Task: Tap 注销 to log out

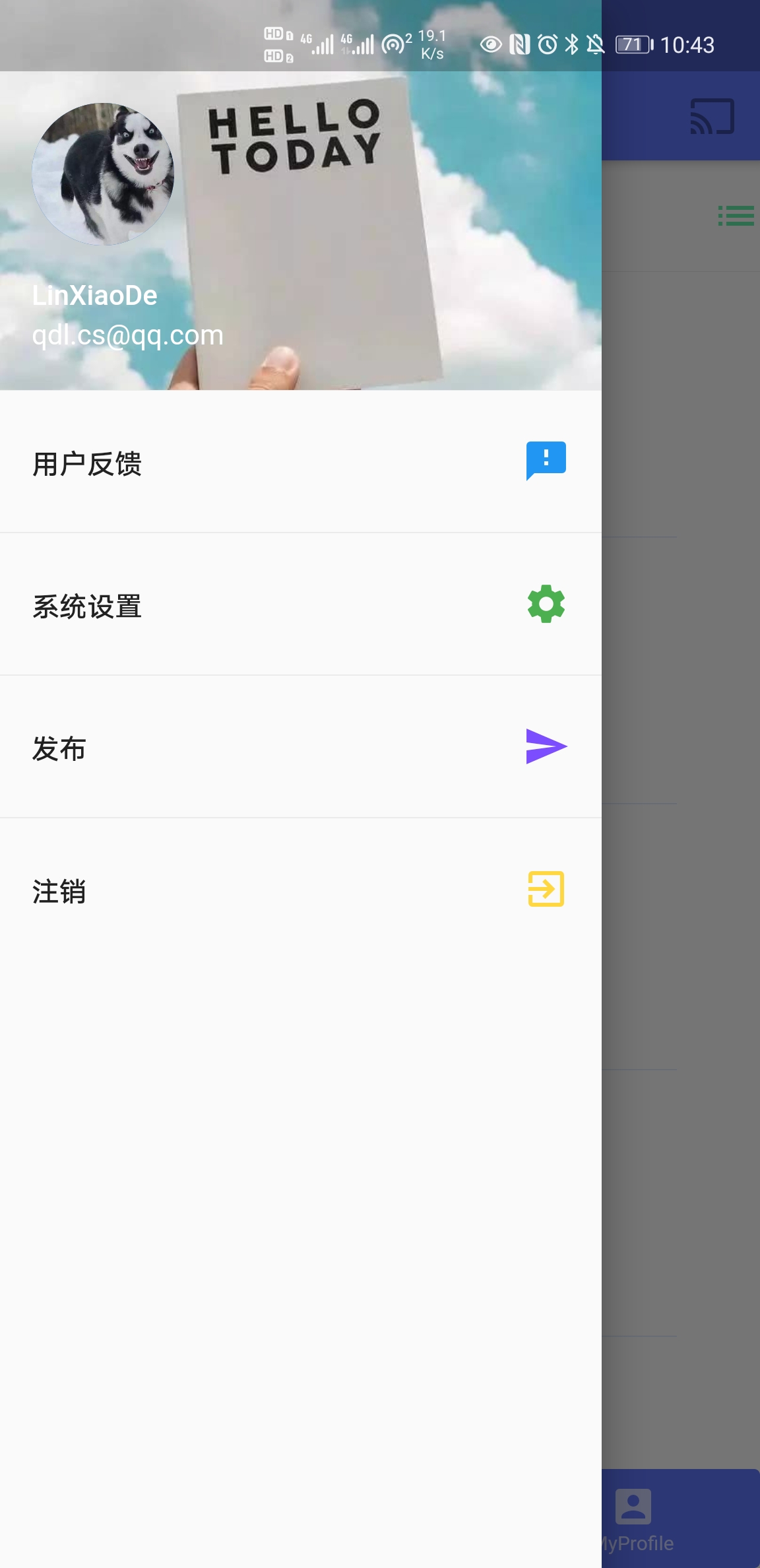Action: [x=300, y=890]
